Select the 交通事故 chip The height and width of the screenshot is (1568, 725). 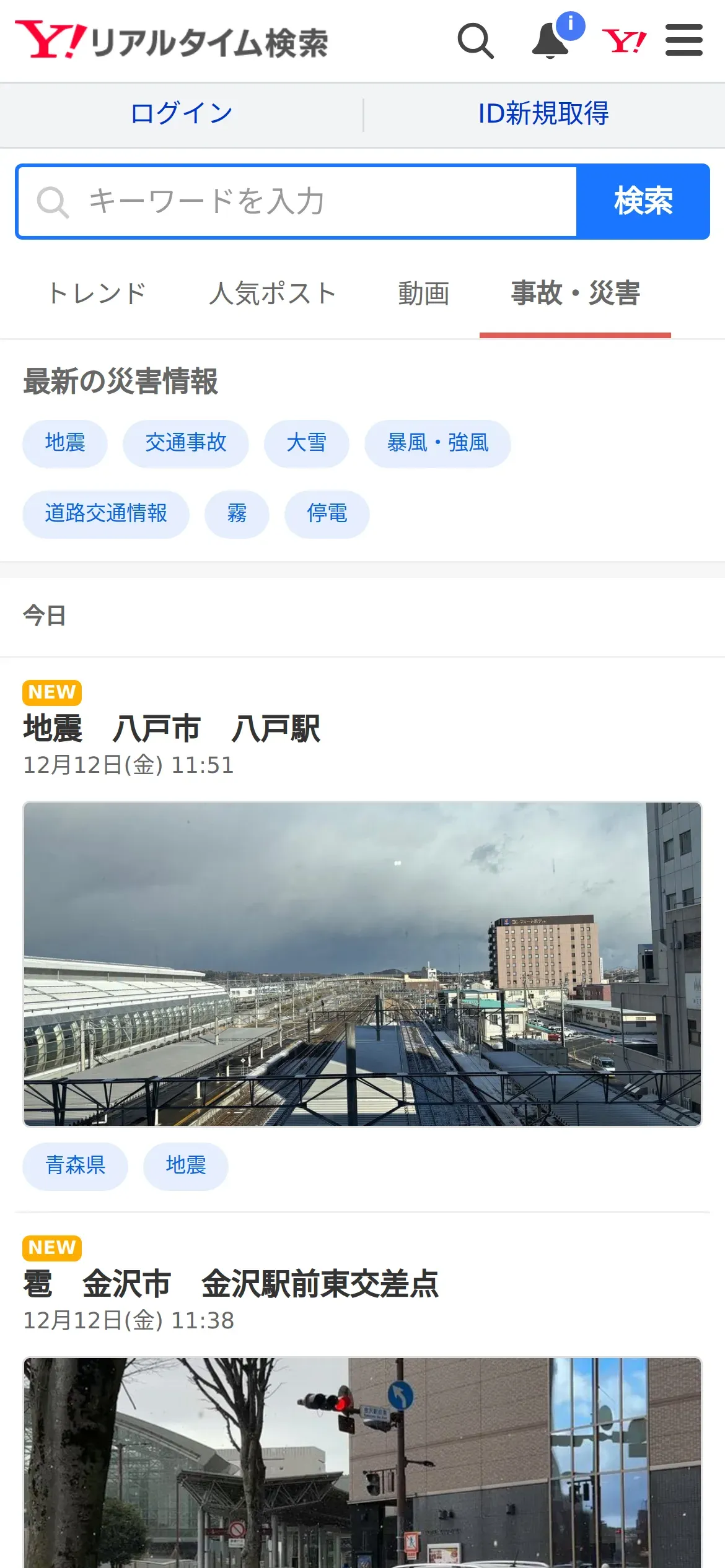[x=186, y=443]
